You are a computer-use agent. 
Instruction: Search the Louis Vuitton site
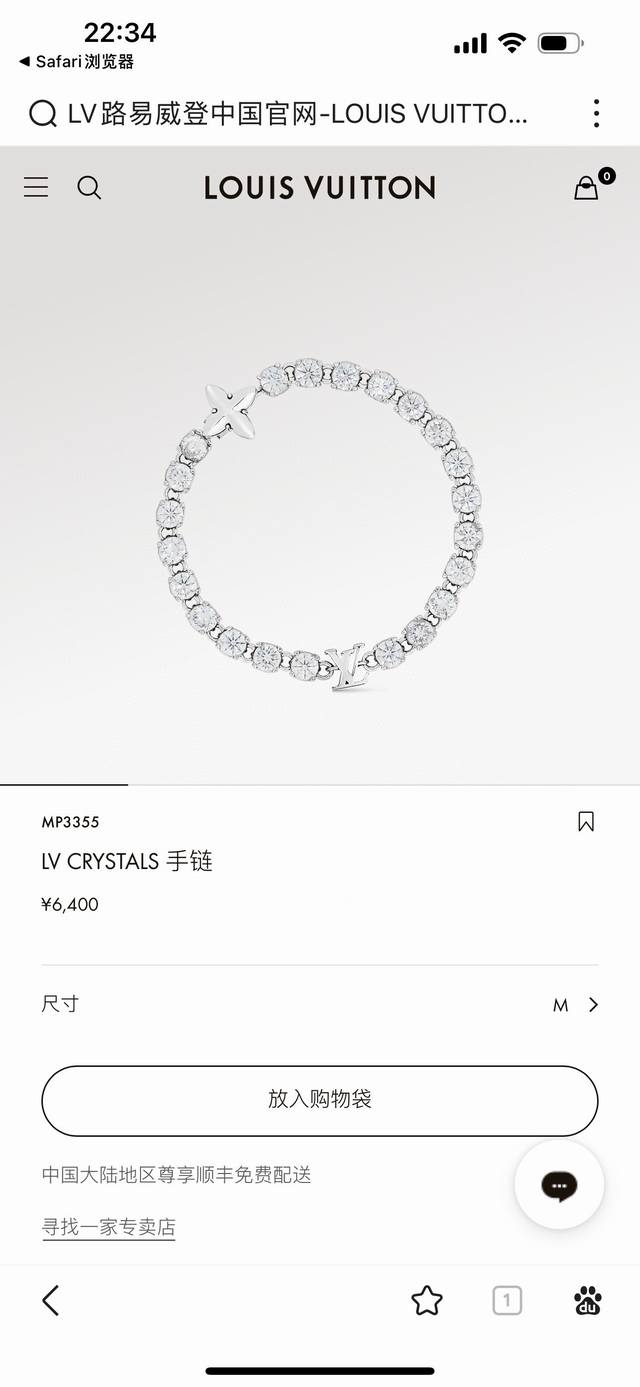click(x=89, y=187)
